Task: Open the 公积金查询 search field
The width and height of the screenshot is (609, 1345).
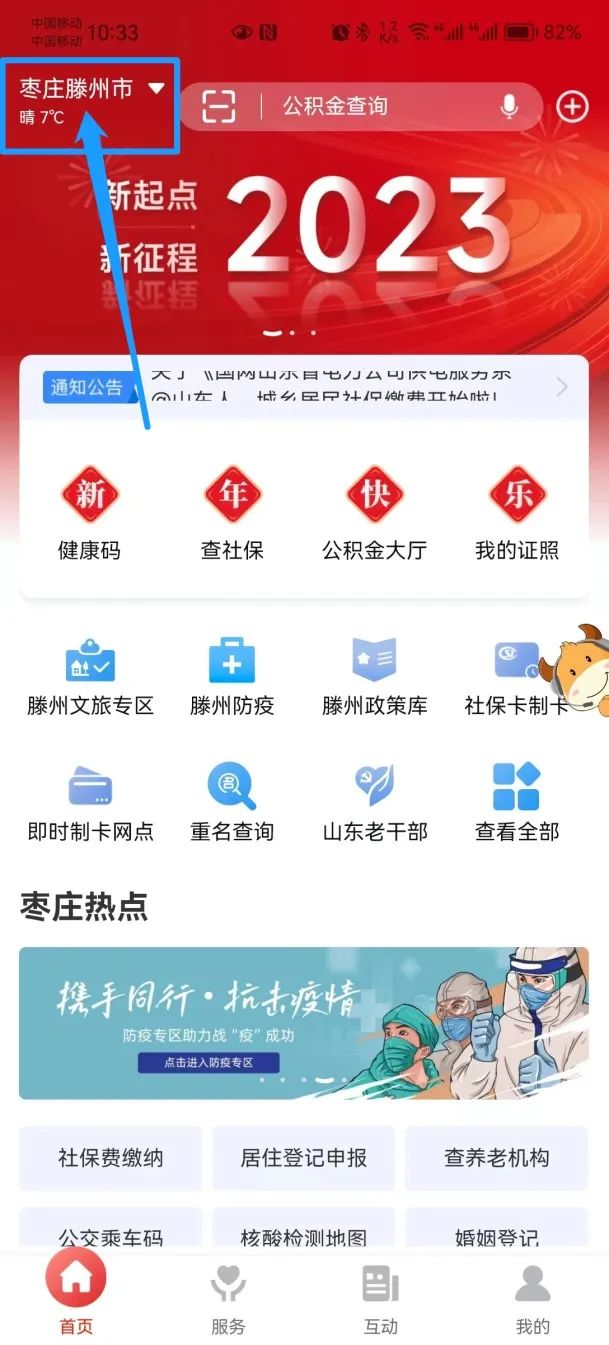Action: click(380, 107)
